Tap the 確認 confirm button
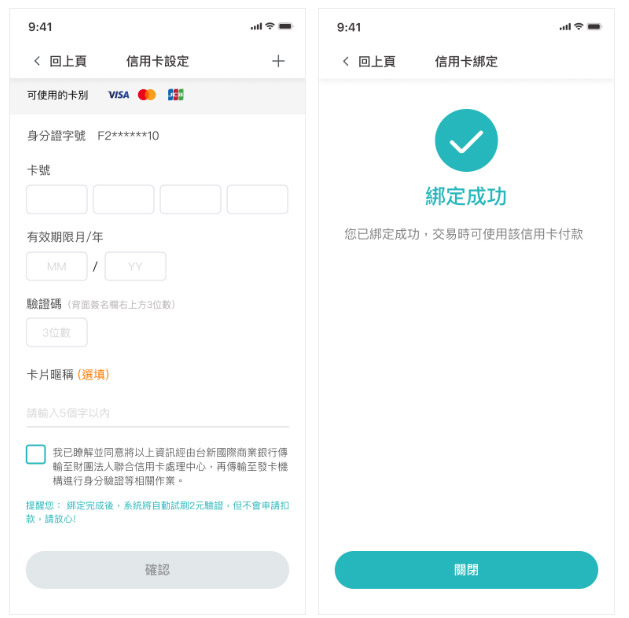The height and width of the screenshot is (618, 629). [157, 569]
